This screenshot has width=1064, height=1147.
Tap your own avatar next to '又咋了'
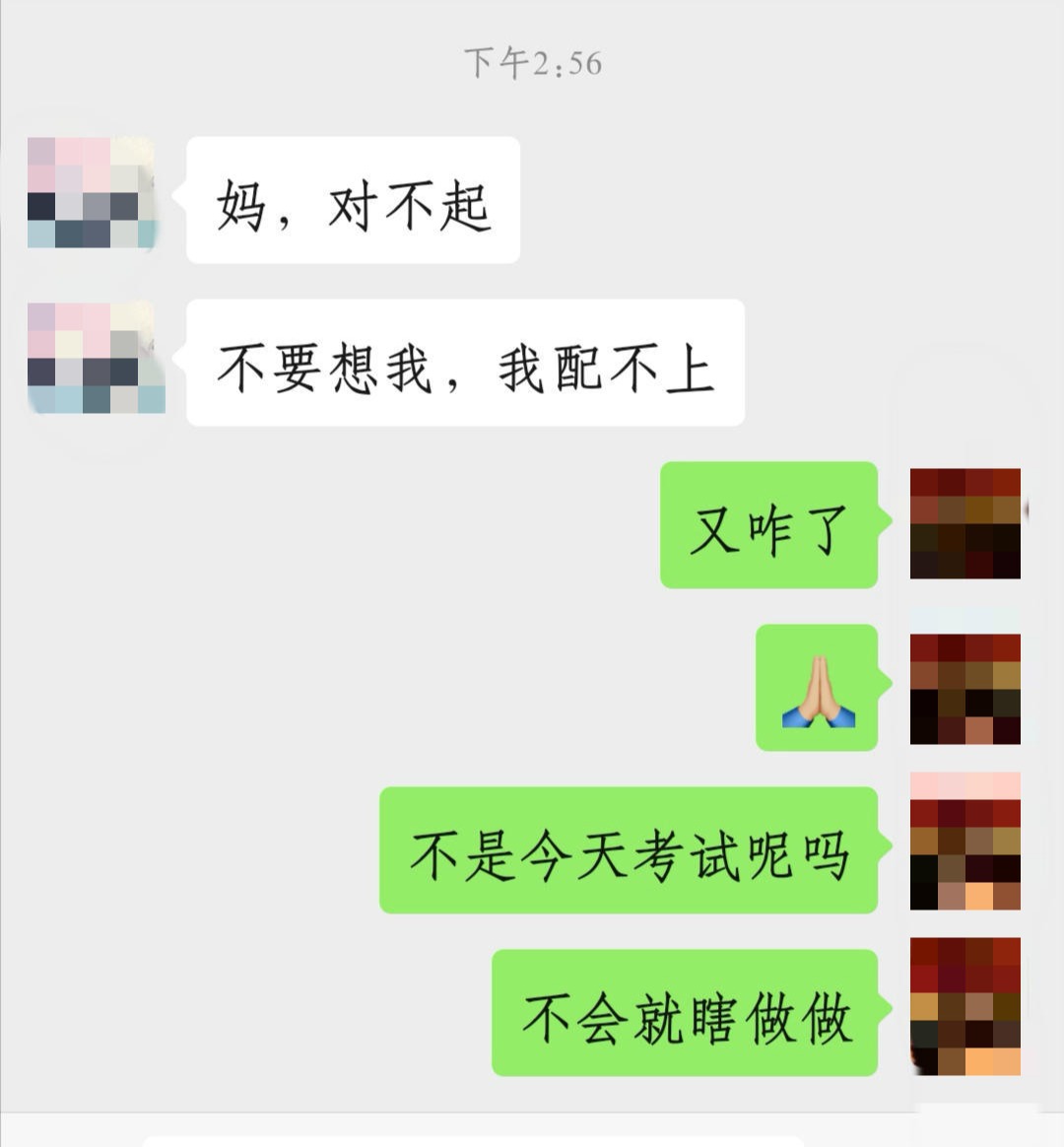pos(964,525)
